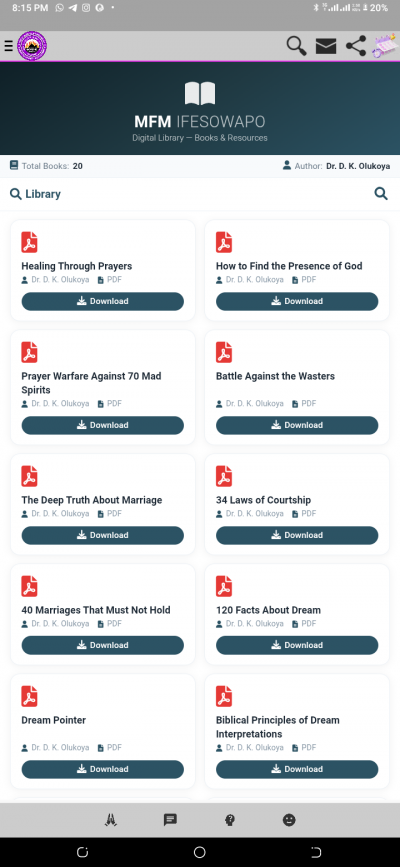This screenshot has height=867, width=400.
Task: Download Biblical Principles of Dream Interpretations
Action: [297, 769]
